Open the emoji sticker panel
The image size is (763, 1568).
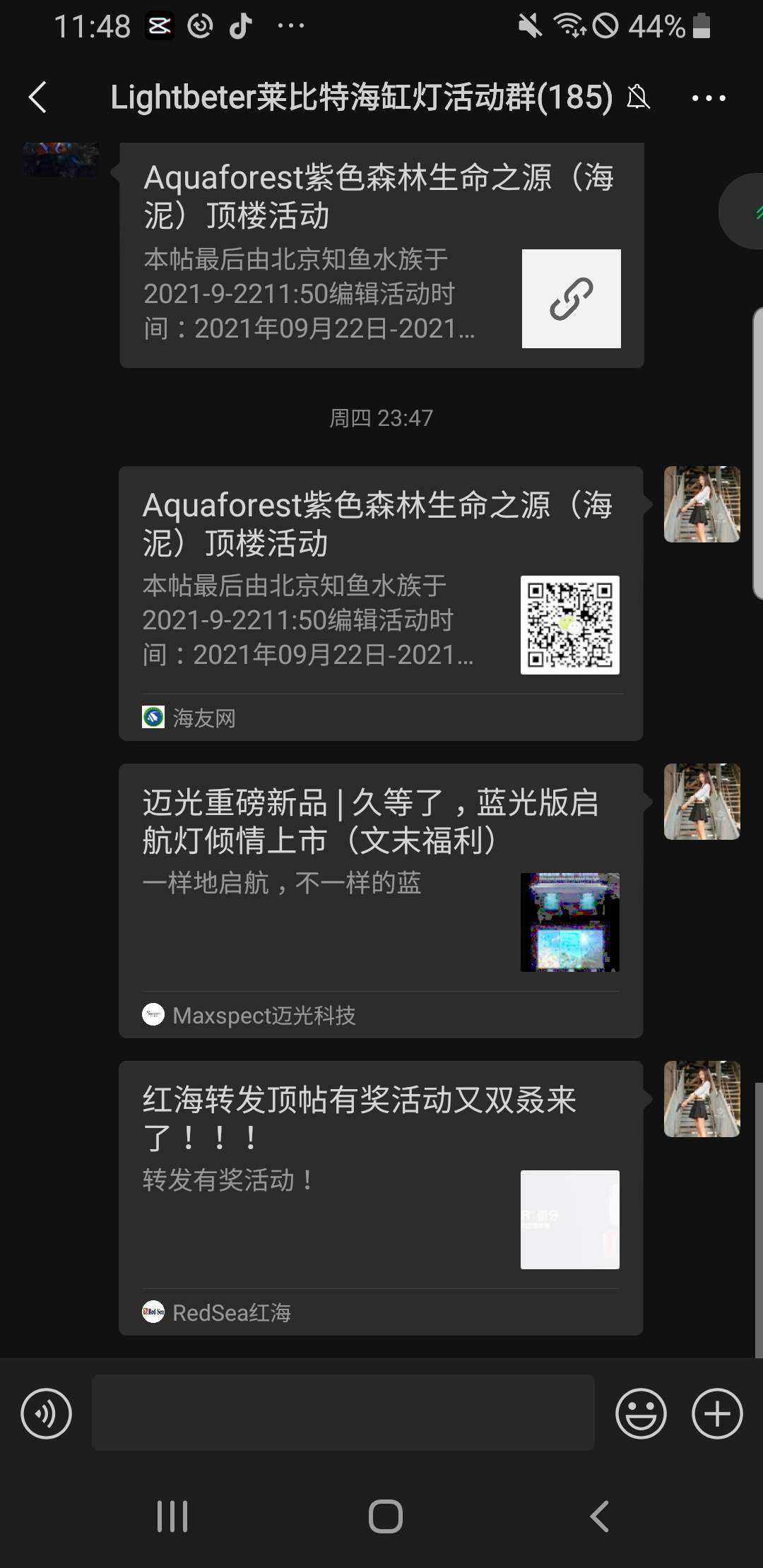tap(641, 1413)
